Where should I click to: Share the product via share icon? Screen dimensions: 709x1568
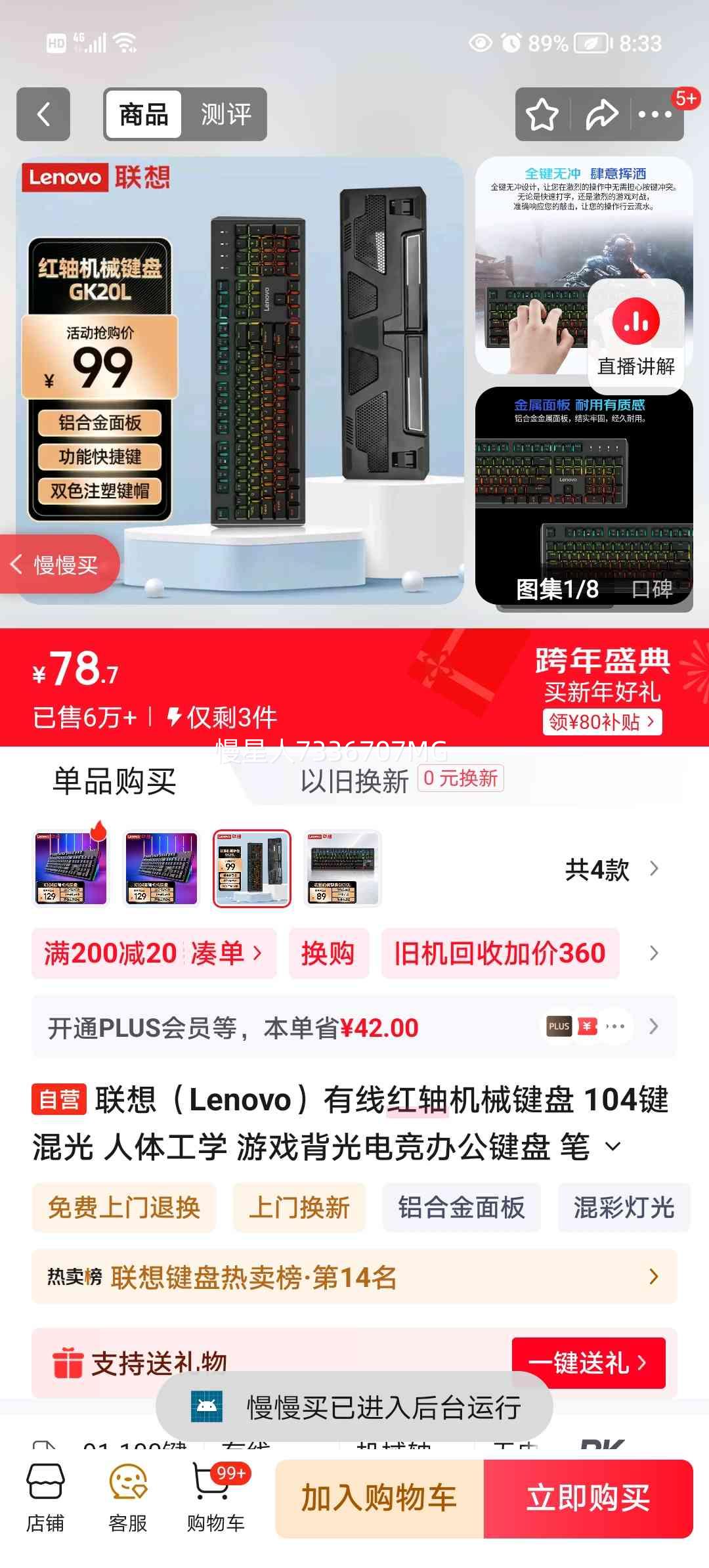click(x=601, y=114)
